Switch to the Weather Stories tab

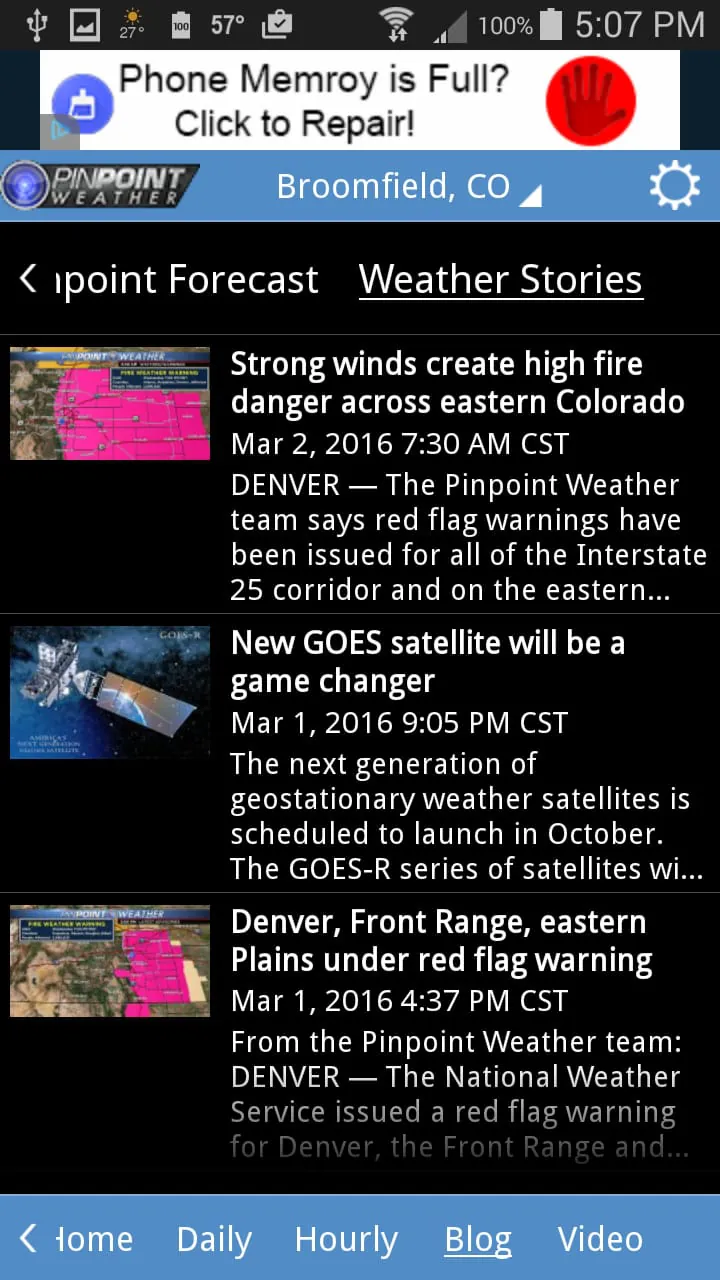coord(500,279)
